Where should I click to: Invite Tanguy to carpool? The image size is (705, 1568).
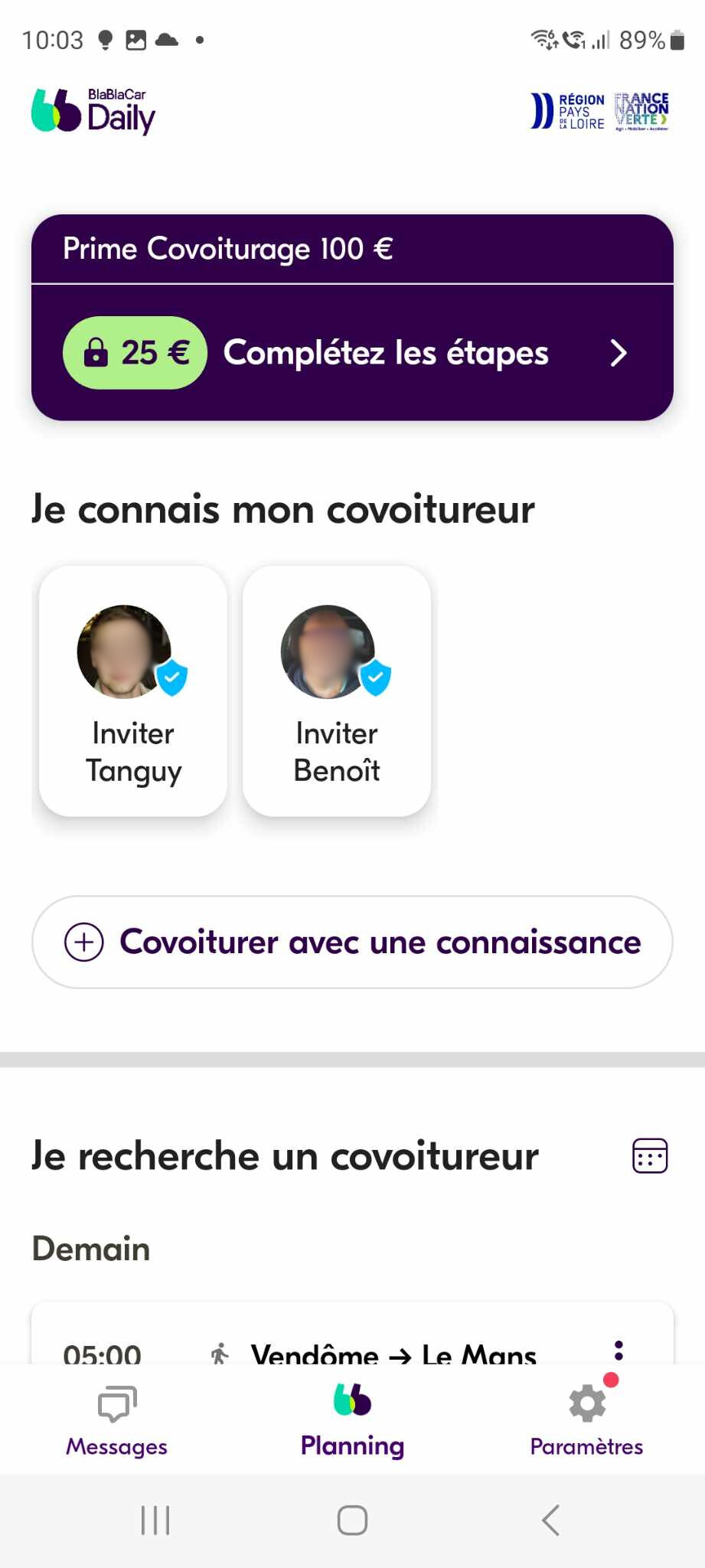(x=133, y=691)
